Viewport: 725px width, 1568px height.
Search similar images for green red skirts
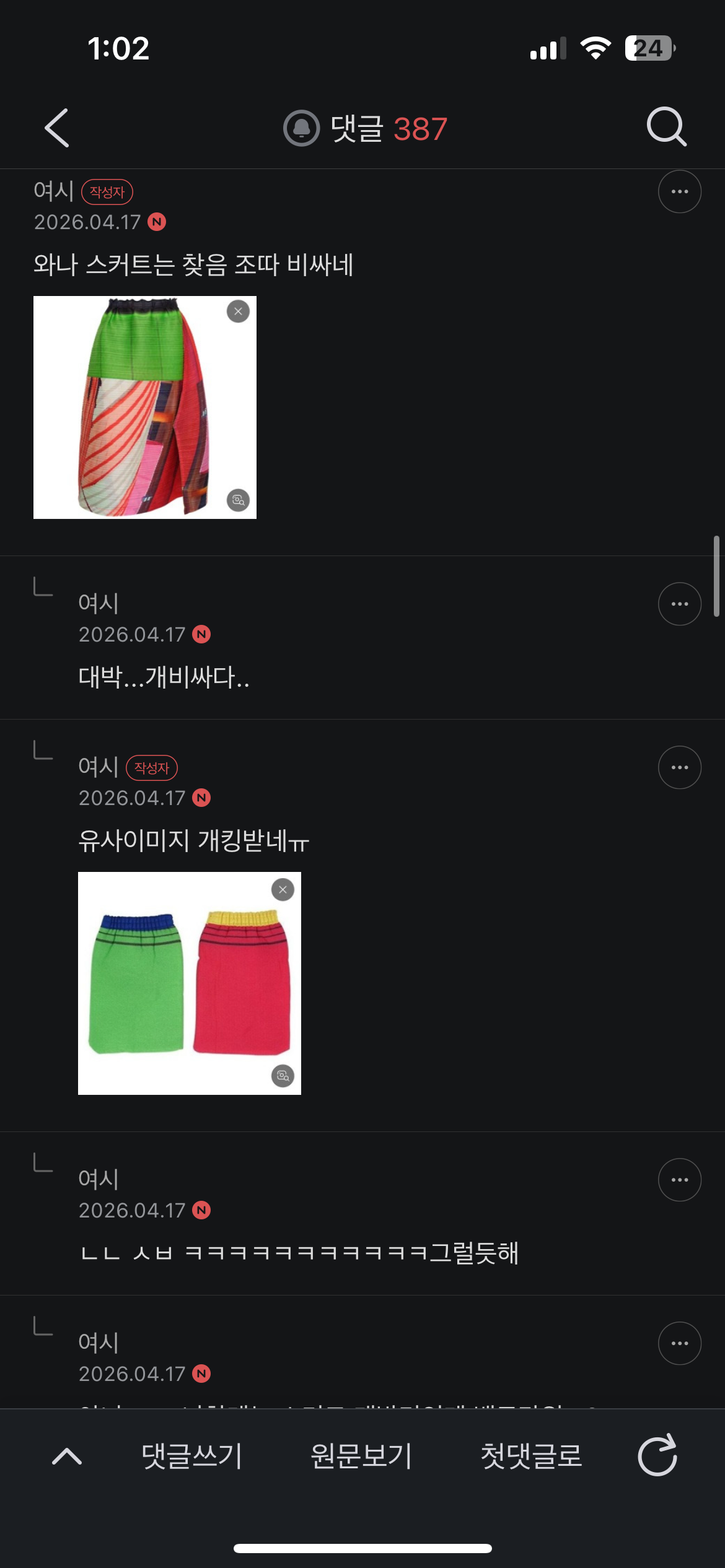(283, 1076)
